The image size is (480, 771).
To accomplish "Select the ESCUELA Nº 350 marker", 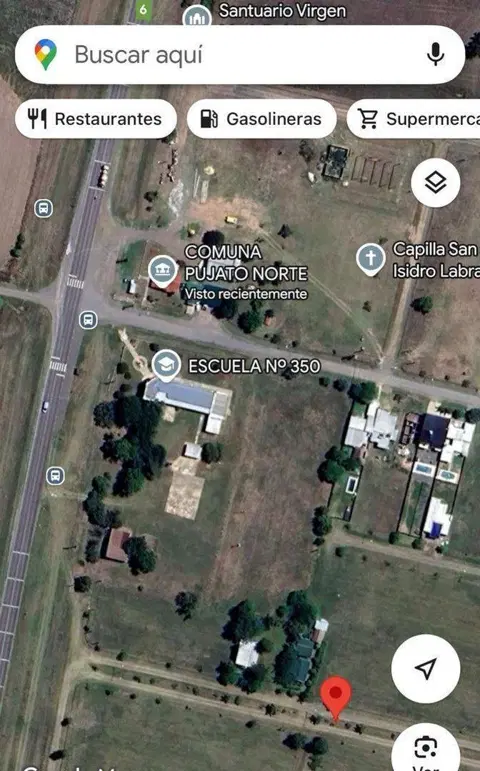I will coord(166,365).
